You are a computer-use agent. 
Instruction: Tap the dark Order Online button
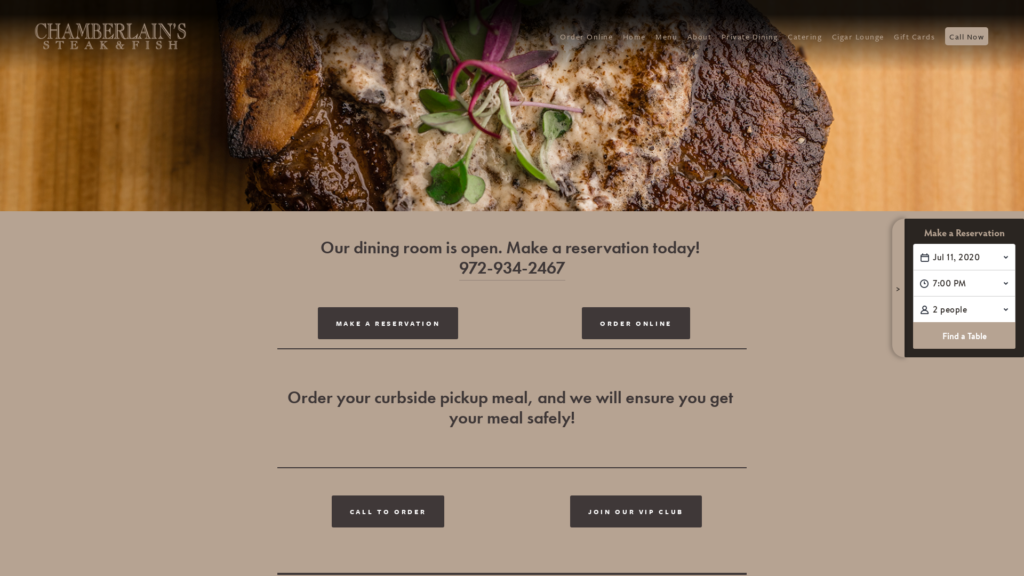coord(636,323)
